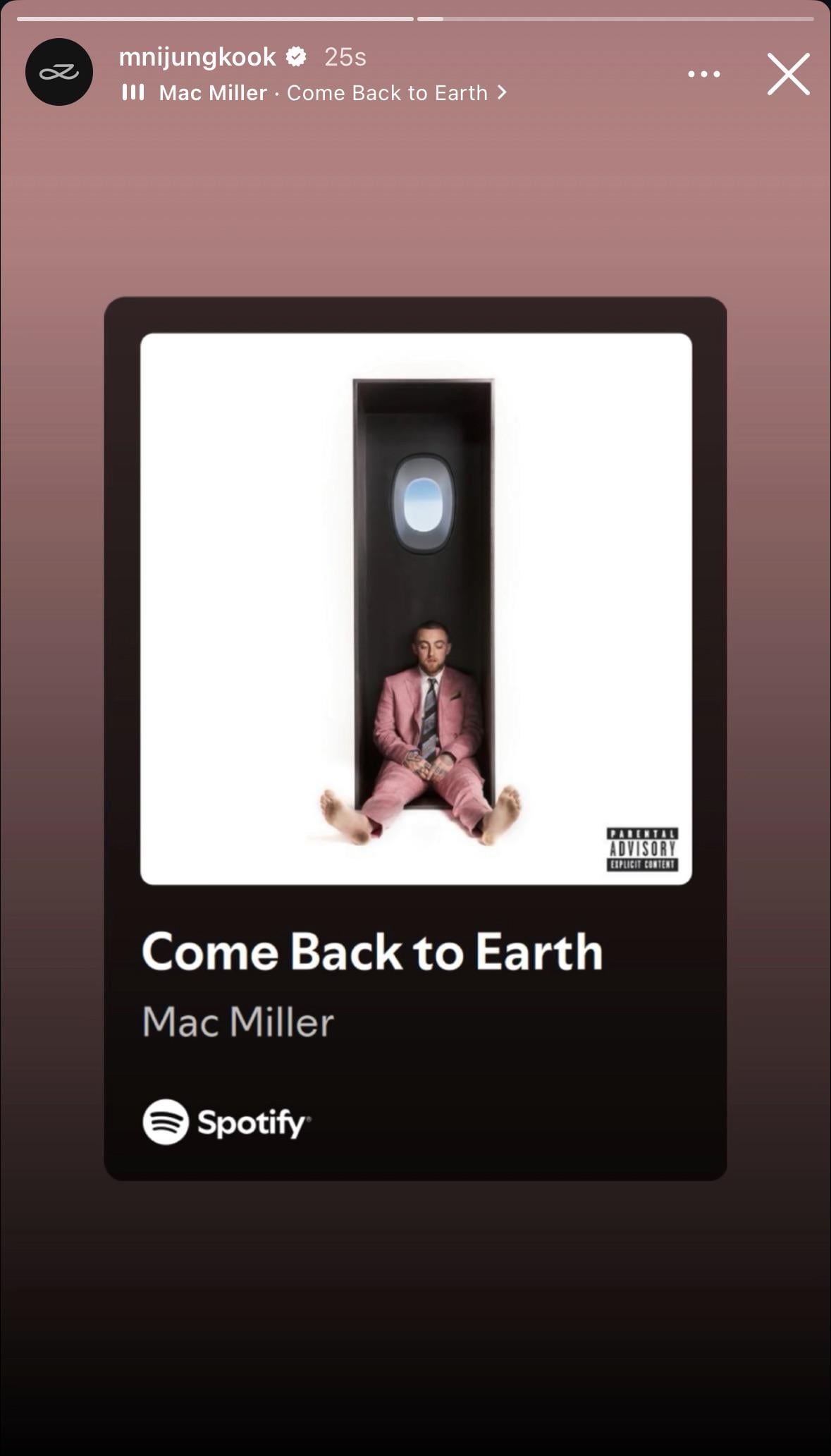This screenshot has height=1456, width=831.
Task: Close the story viewer
Action: pos(788,73)
